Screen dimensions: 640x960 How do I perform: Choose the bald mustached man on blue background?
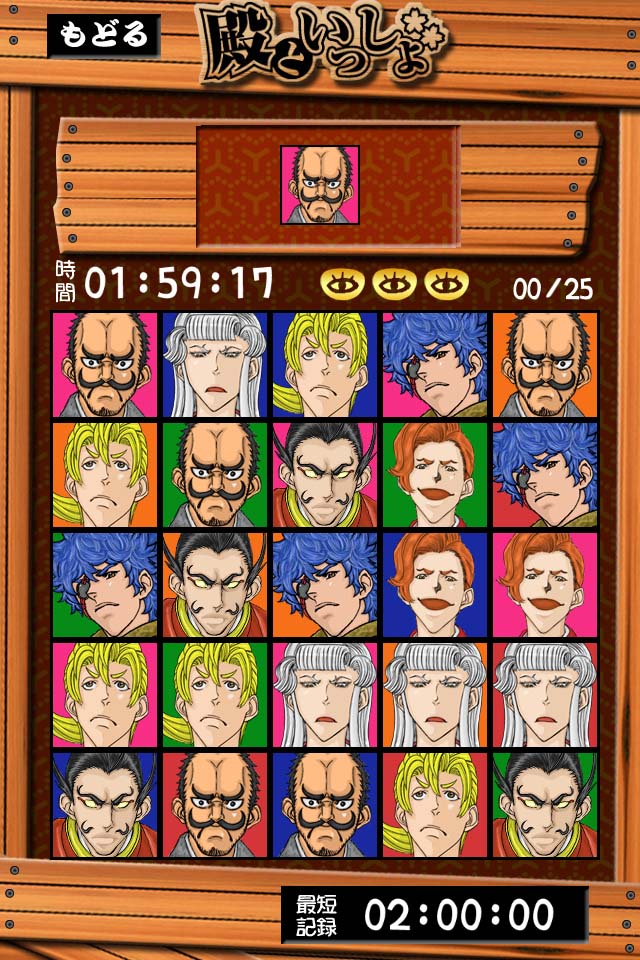[x=325, y=805]
